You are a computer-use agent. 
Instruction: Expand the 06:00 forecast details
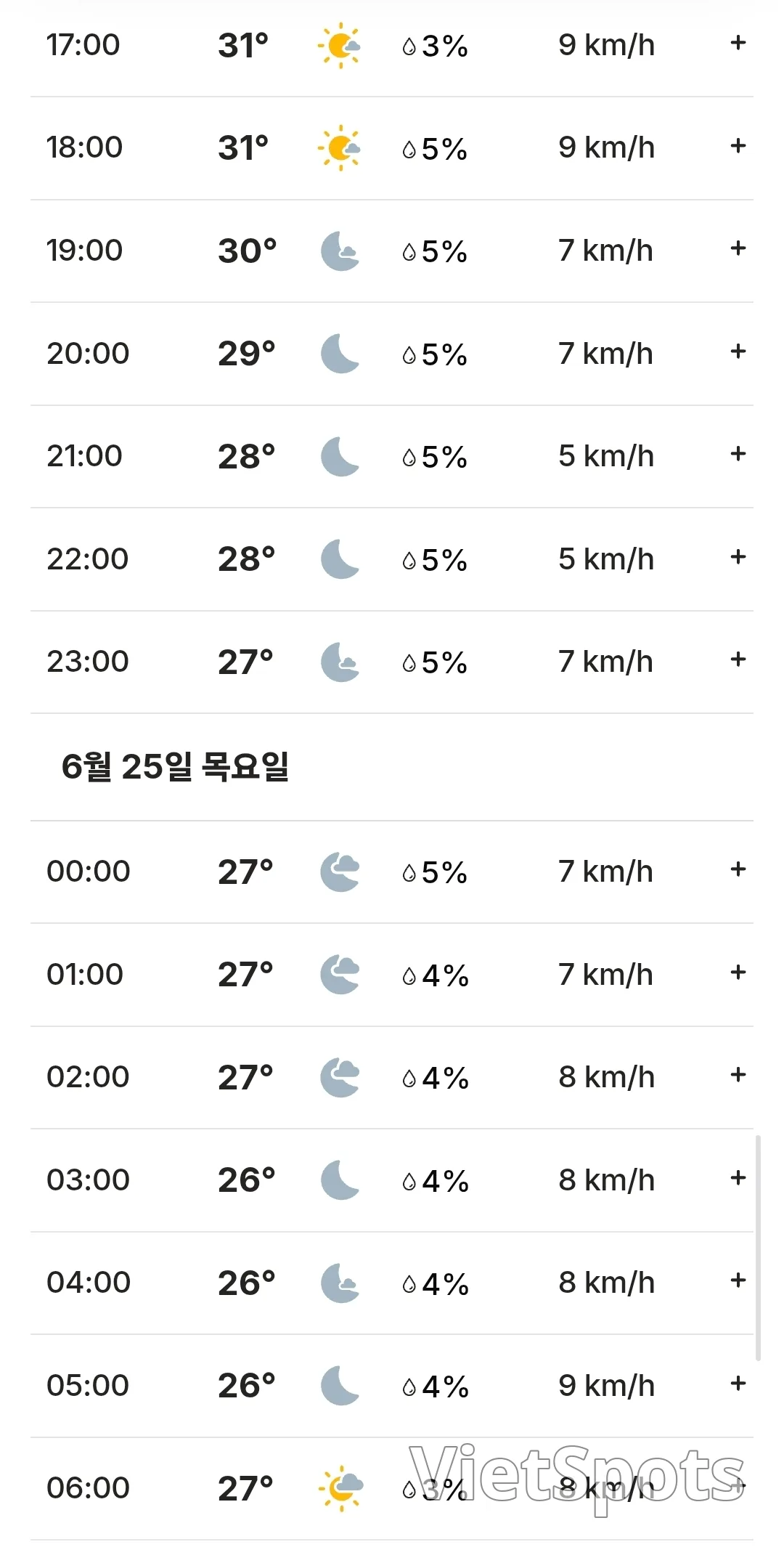(x=738, y=1486)
